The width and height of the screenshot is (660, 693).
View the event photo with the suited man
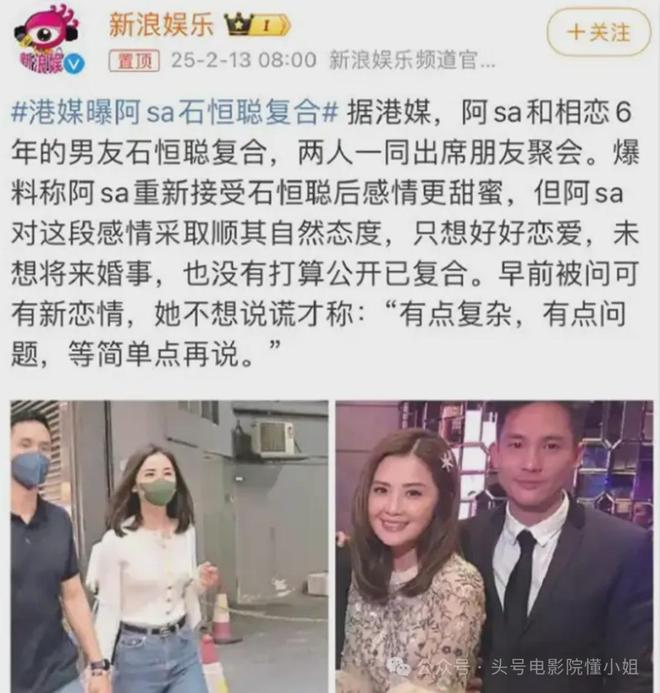click(494, 546)
